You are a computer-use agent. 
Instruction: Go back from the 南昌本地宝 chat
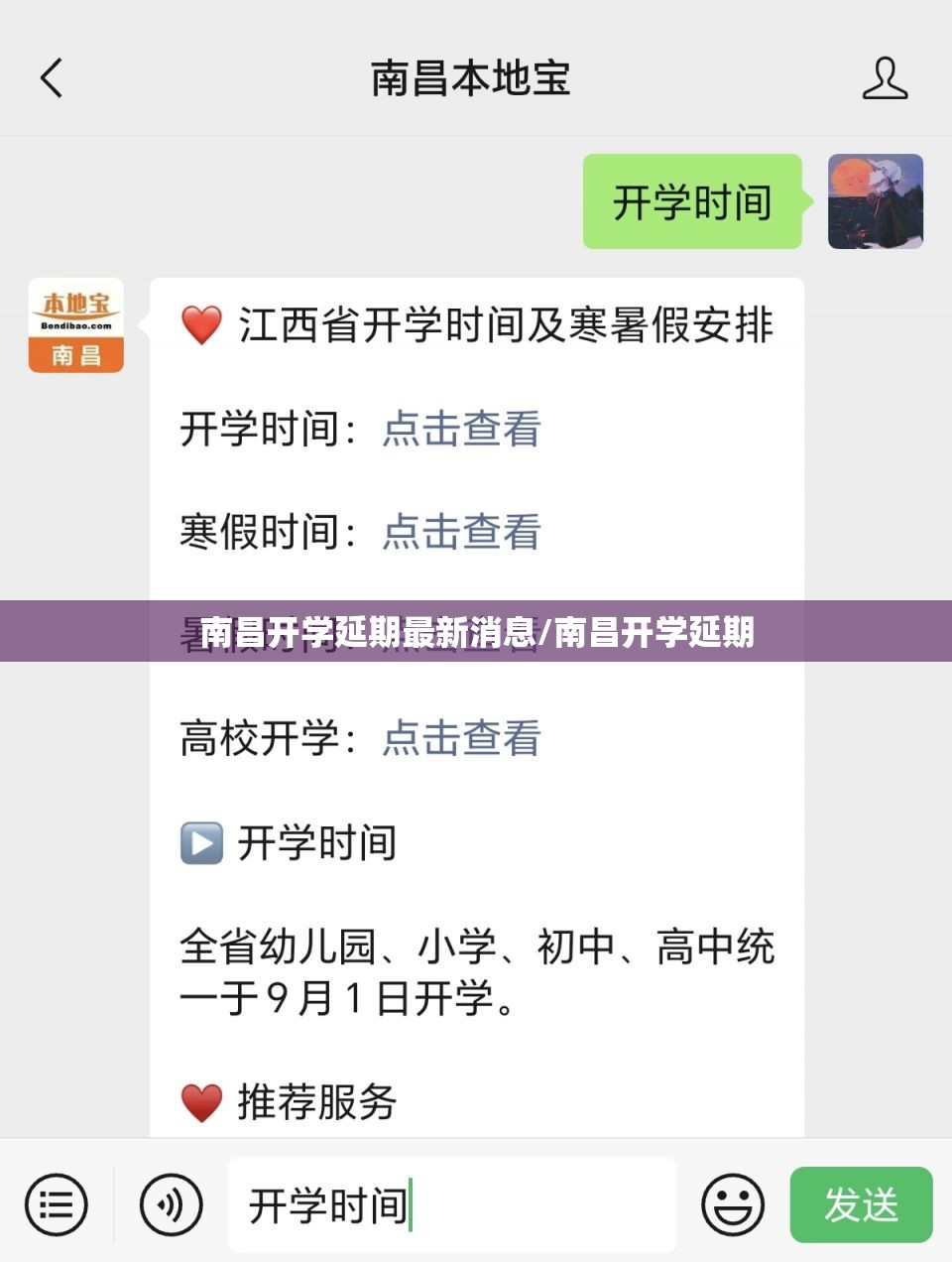click(x=52, y=77)
